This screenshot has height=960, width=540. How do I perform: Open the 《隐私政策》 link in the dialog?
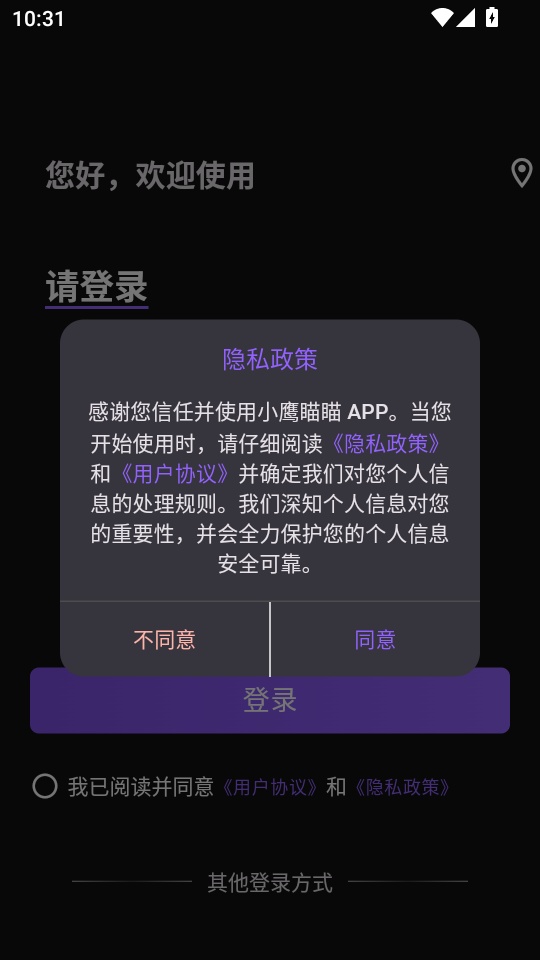[x=386, y=444]
